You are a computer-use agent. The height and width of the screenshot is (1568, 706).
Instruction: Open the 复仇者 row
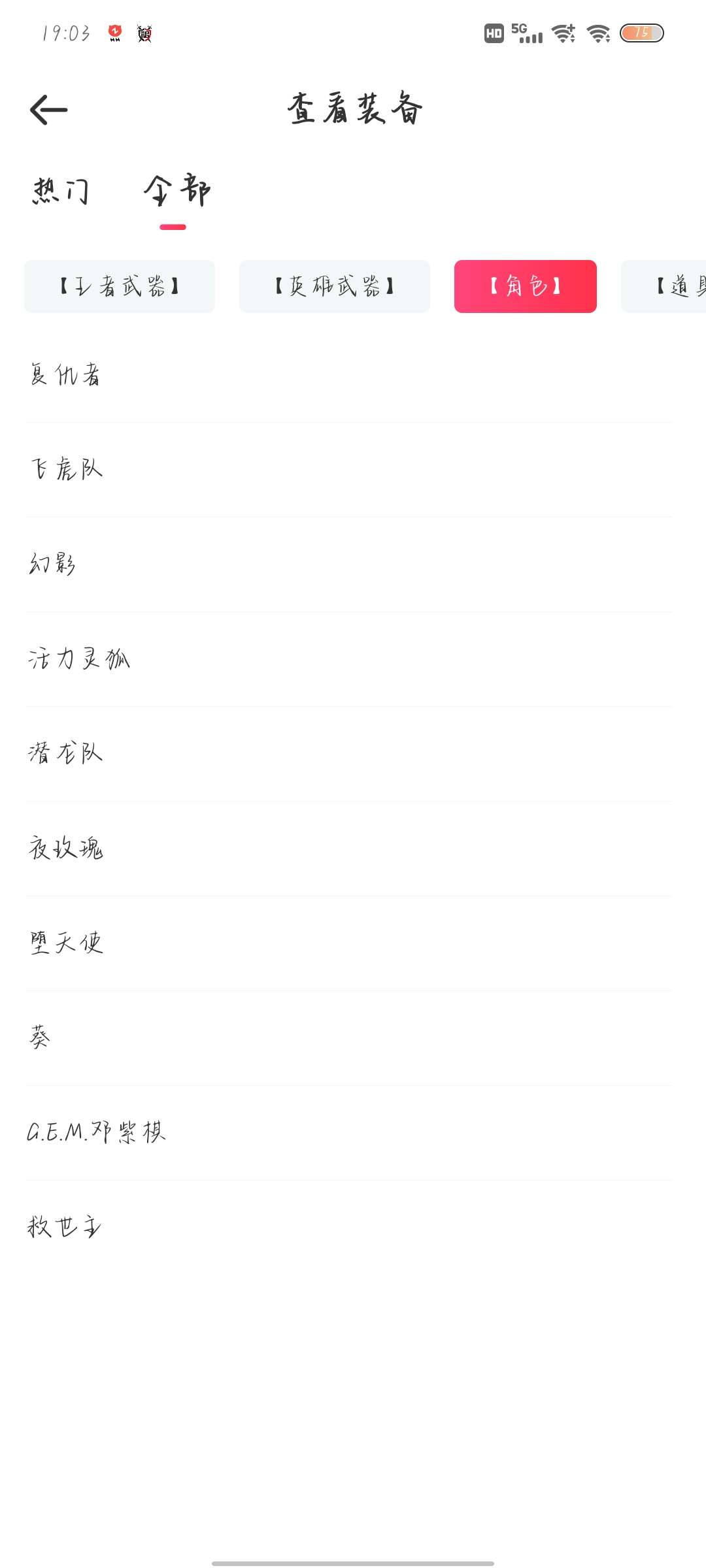(x=349, y=375)
